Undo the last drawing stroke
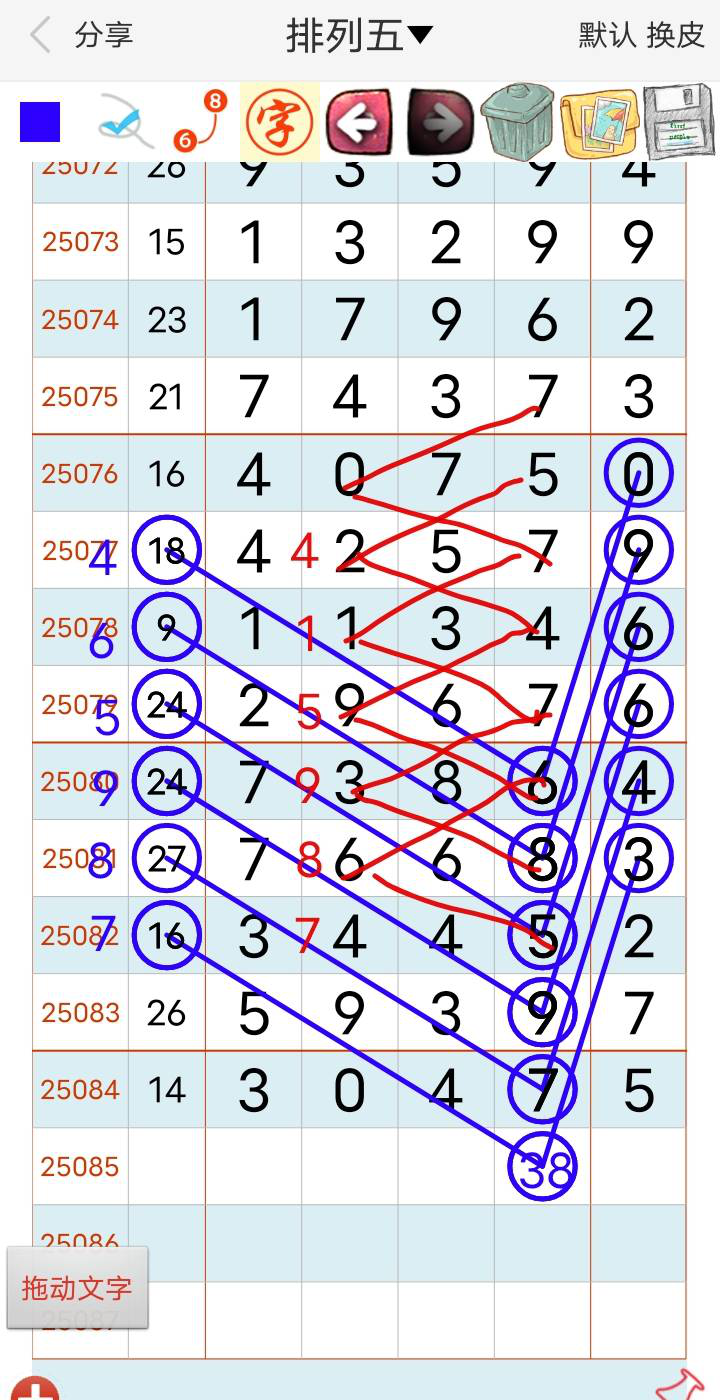 pyautogui.click(x=358, y=122)
